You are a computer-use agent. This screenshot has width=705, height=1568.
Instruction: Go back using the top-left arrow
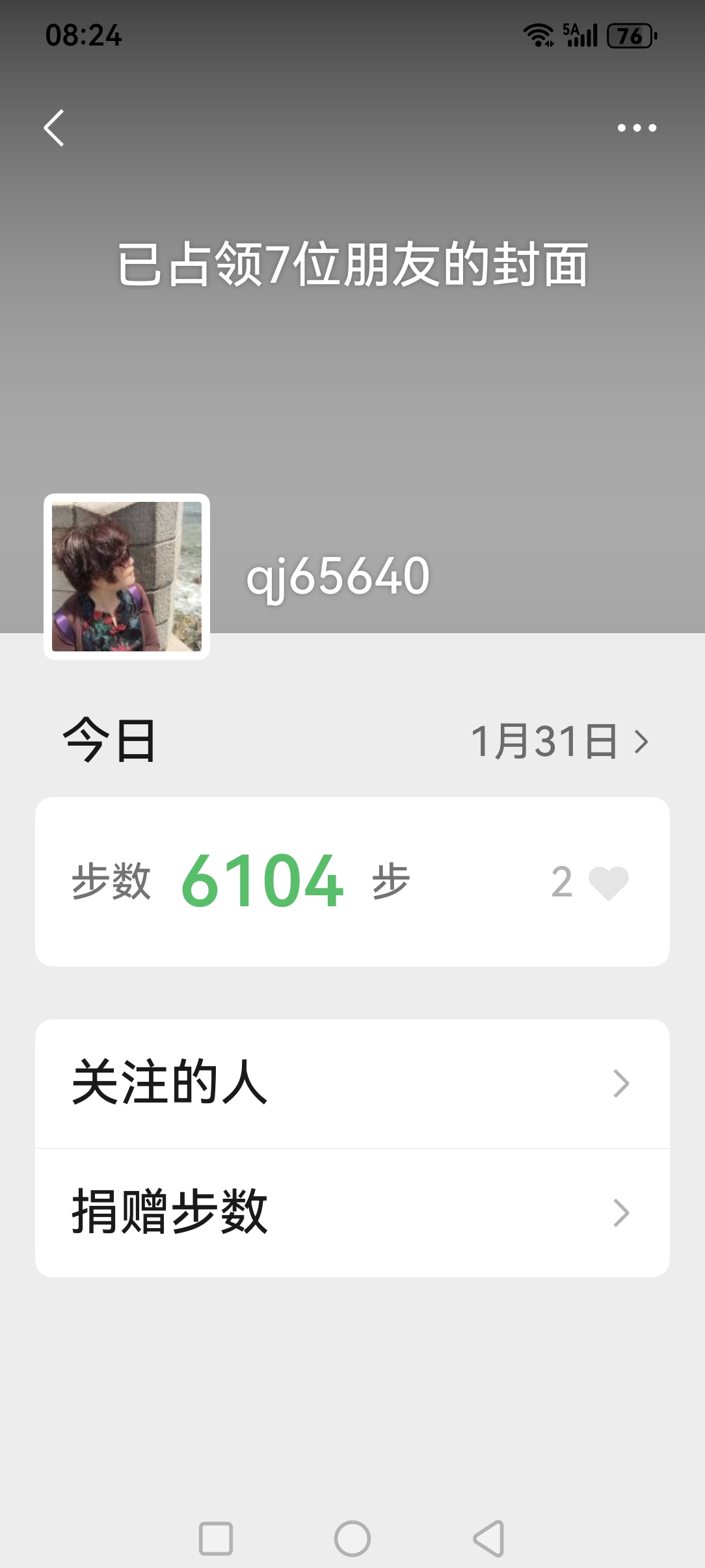(54, 128)
